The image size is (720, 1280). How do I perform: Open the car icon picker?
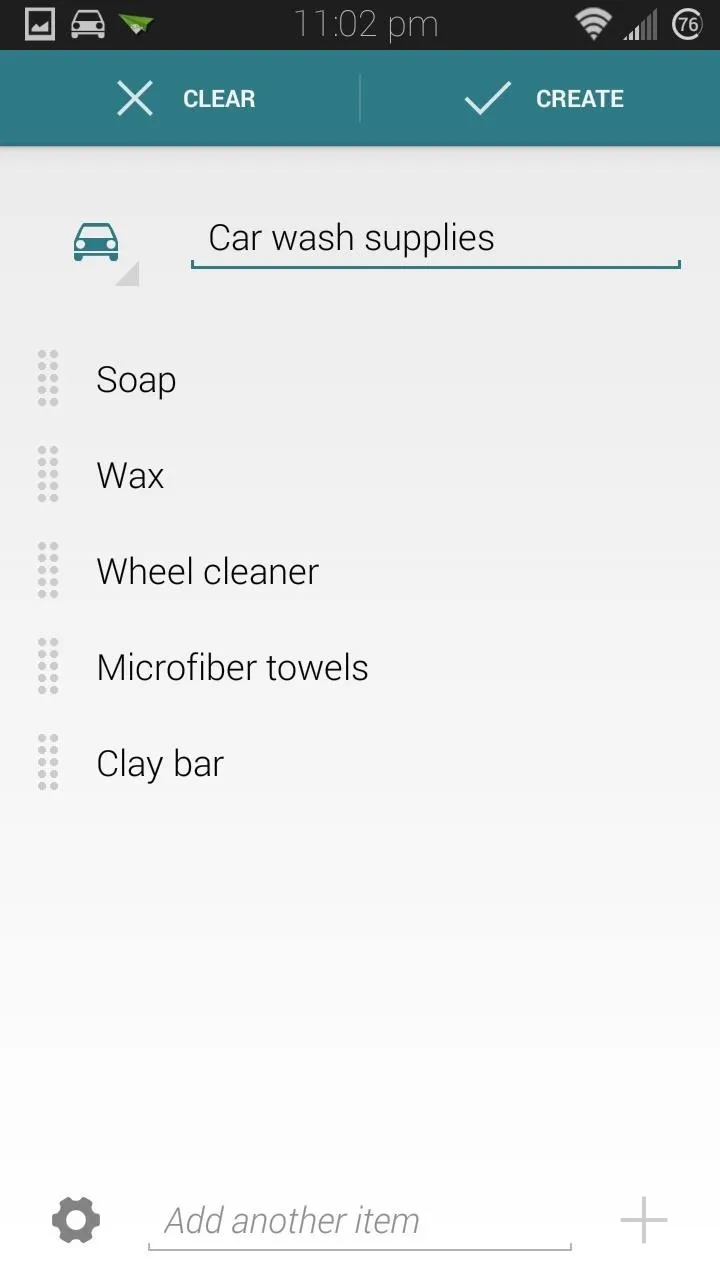coord(102,248)
